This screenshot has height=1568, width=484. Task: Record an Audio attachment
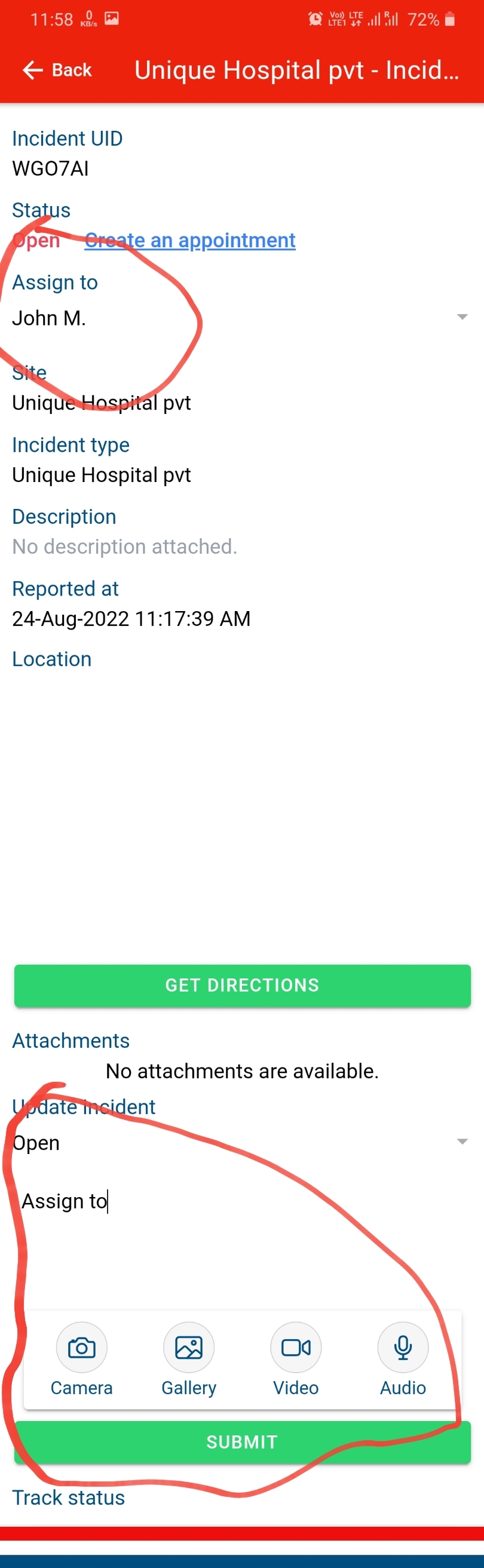point(402,1357)
